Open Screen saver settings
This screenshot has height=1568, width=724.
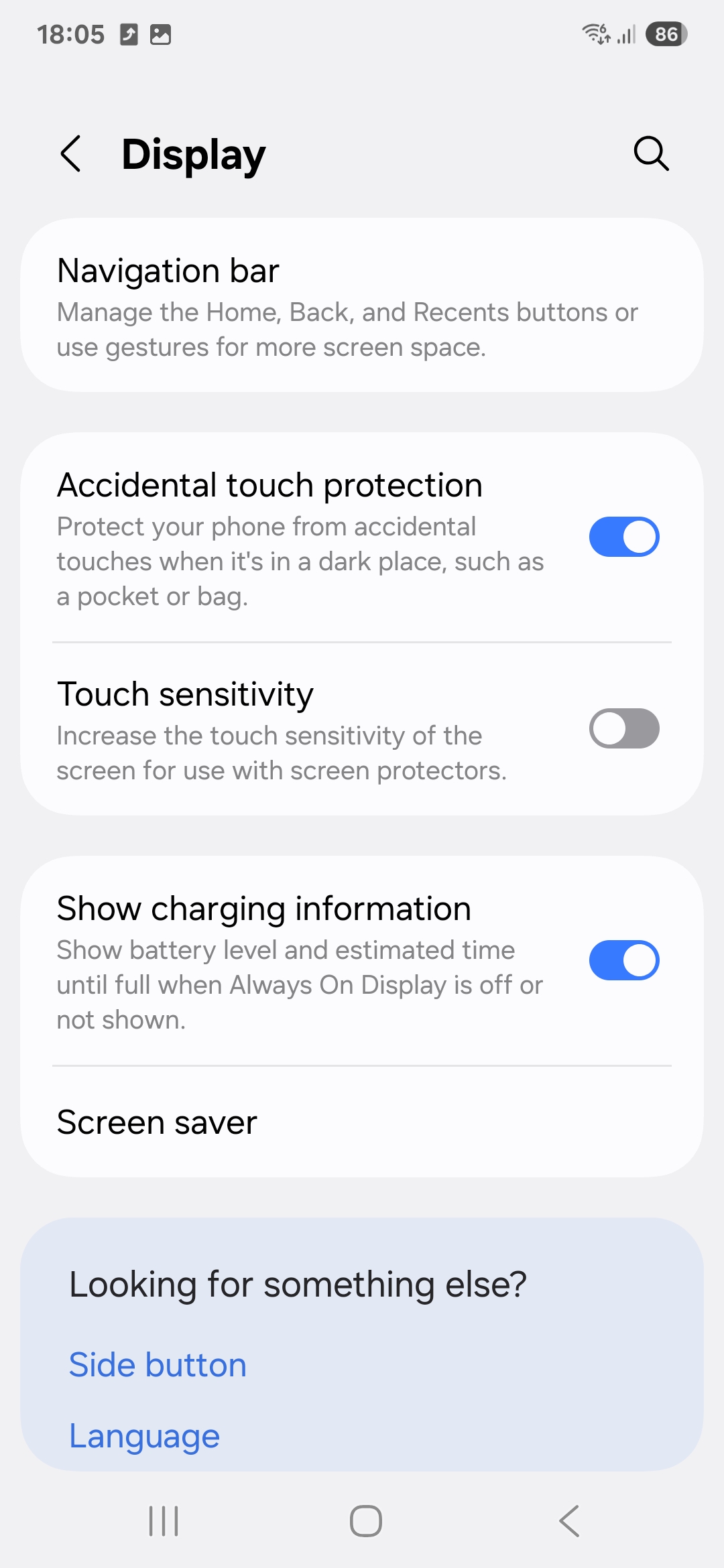[362, 1122]
